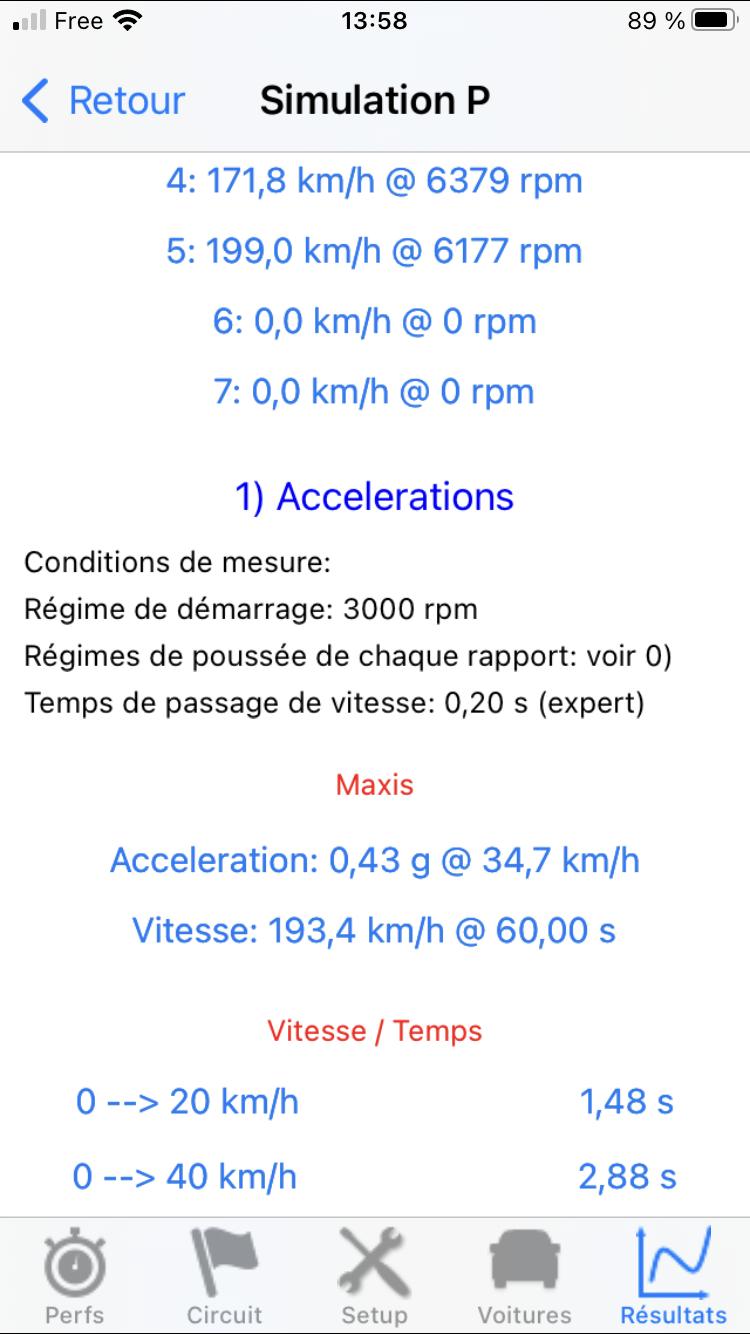Go back using the Retour button
Viewport: 750px width, 1334px height.
coord(104,101)
